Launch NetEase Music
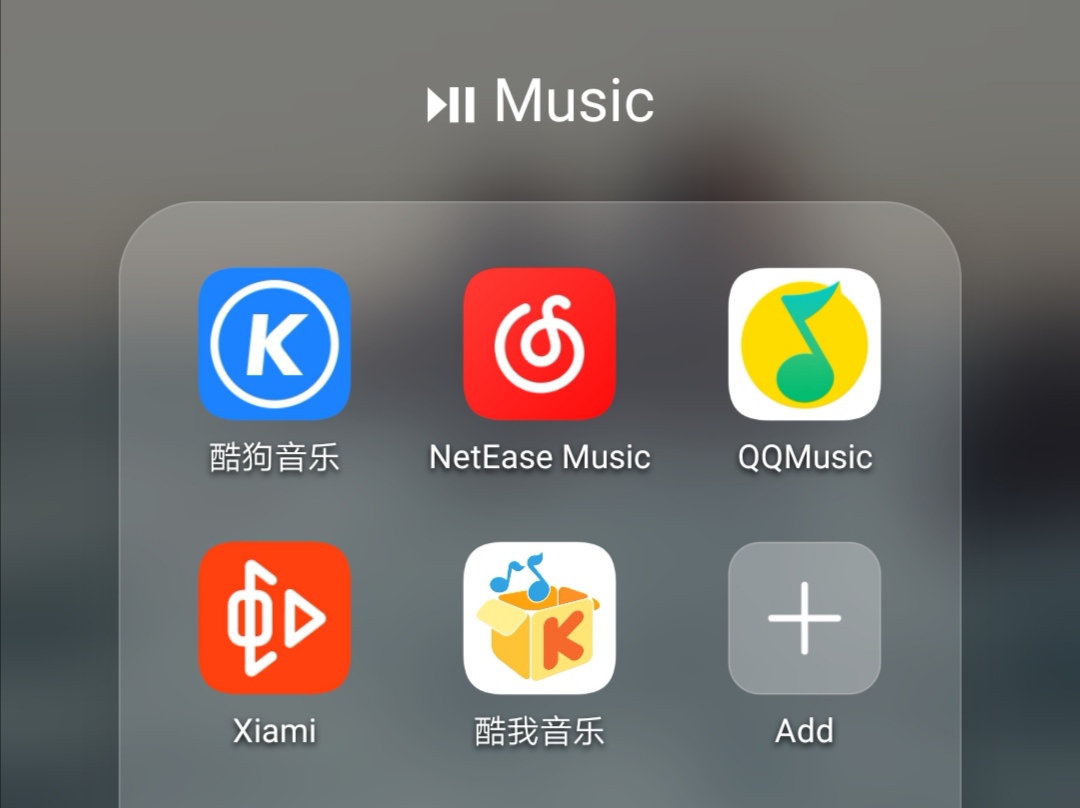This screenshot has height=808, width=1080. 539,343
